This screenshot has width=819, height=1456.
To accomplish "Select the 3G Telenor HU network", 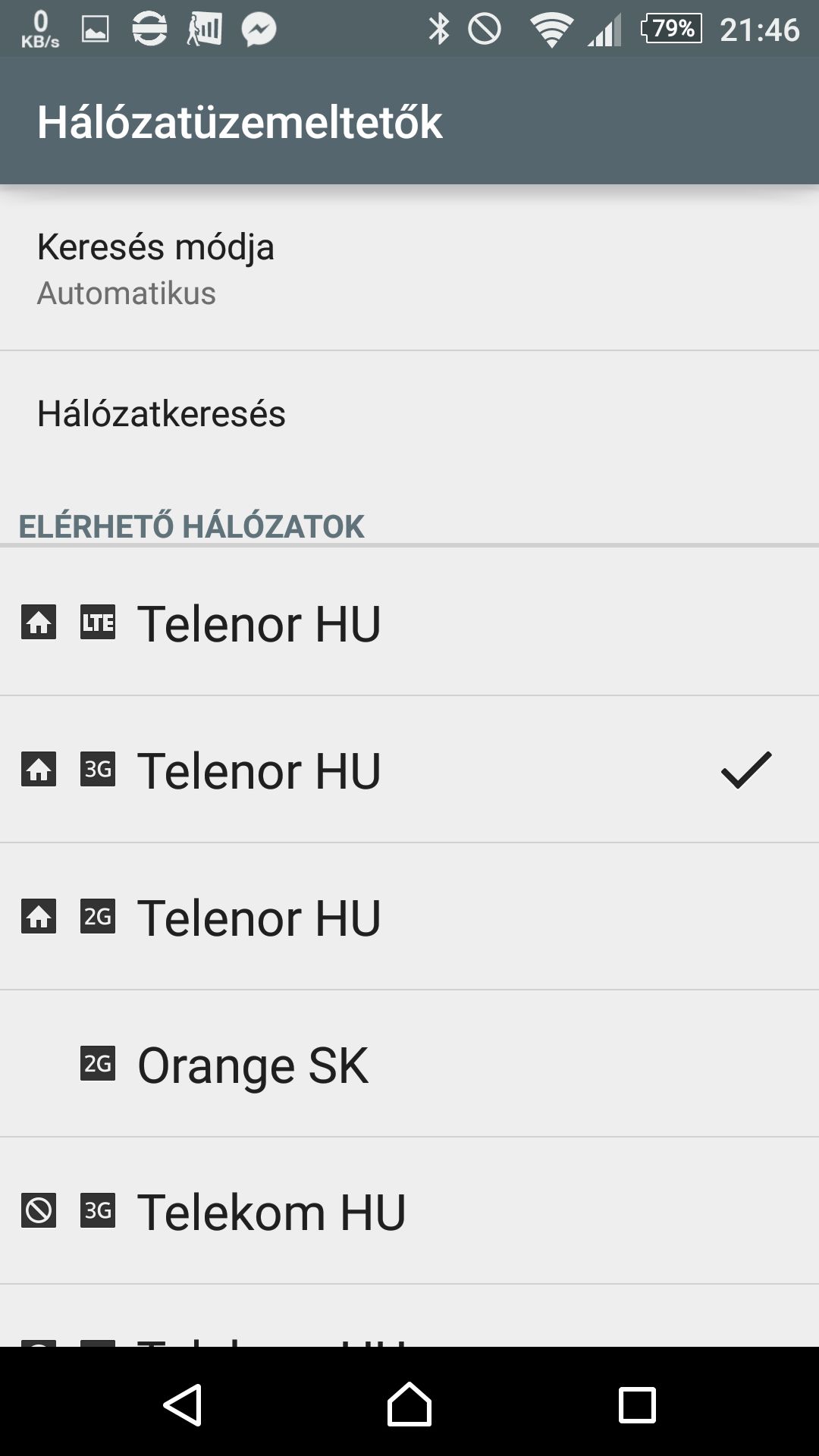I will 409,770.
